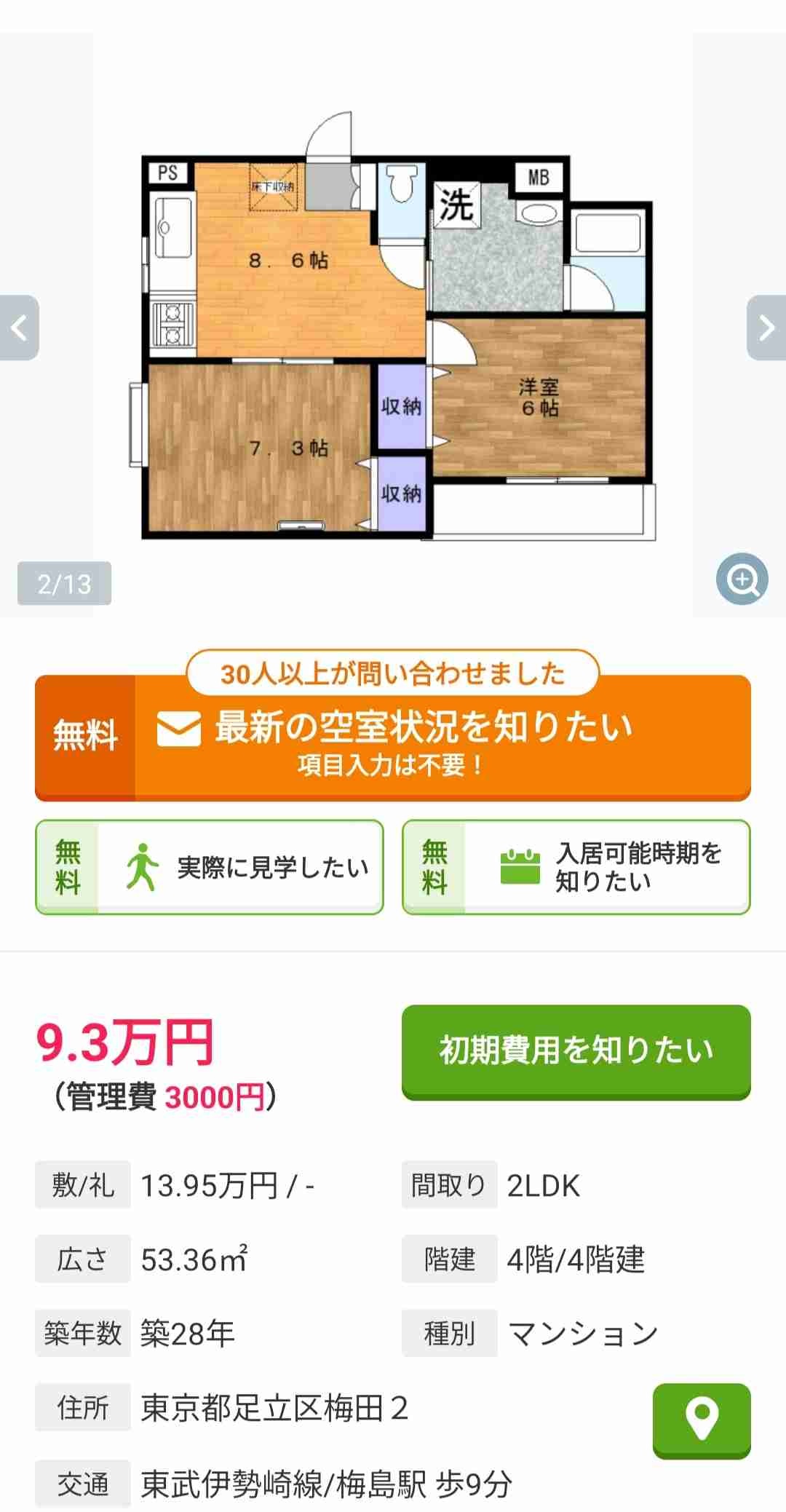This screenshot has width=786, height=1512.
Task: Go to the previous property photo
Action: point(20,328)
